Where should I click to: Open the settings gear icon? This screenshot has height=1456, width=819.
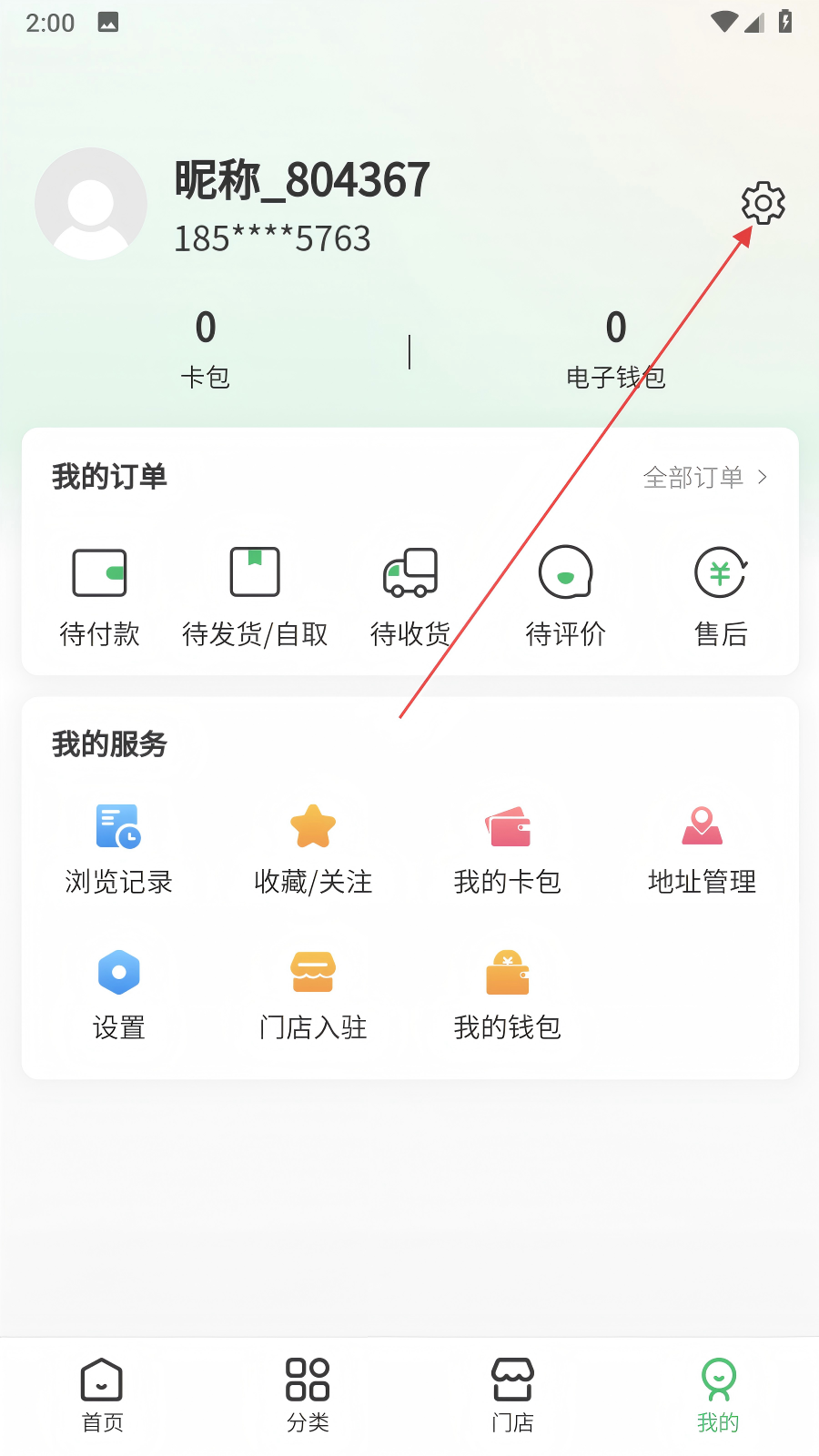[x=763, y=203]
